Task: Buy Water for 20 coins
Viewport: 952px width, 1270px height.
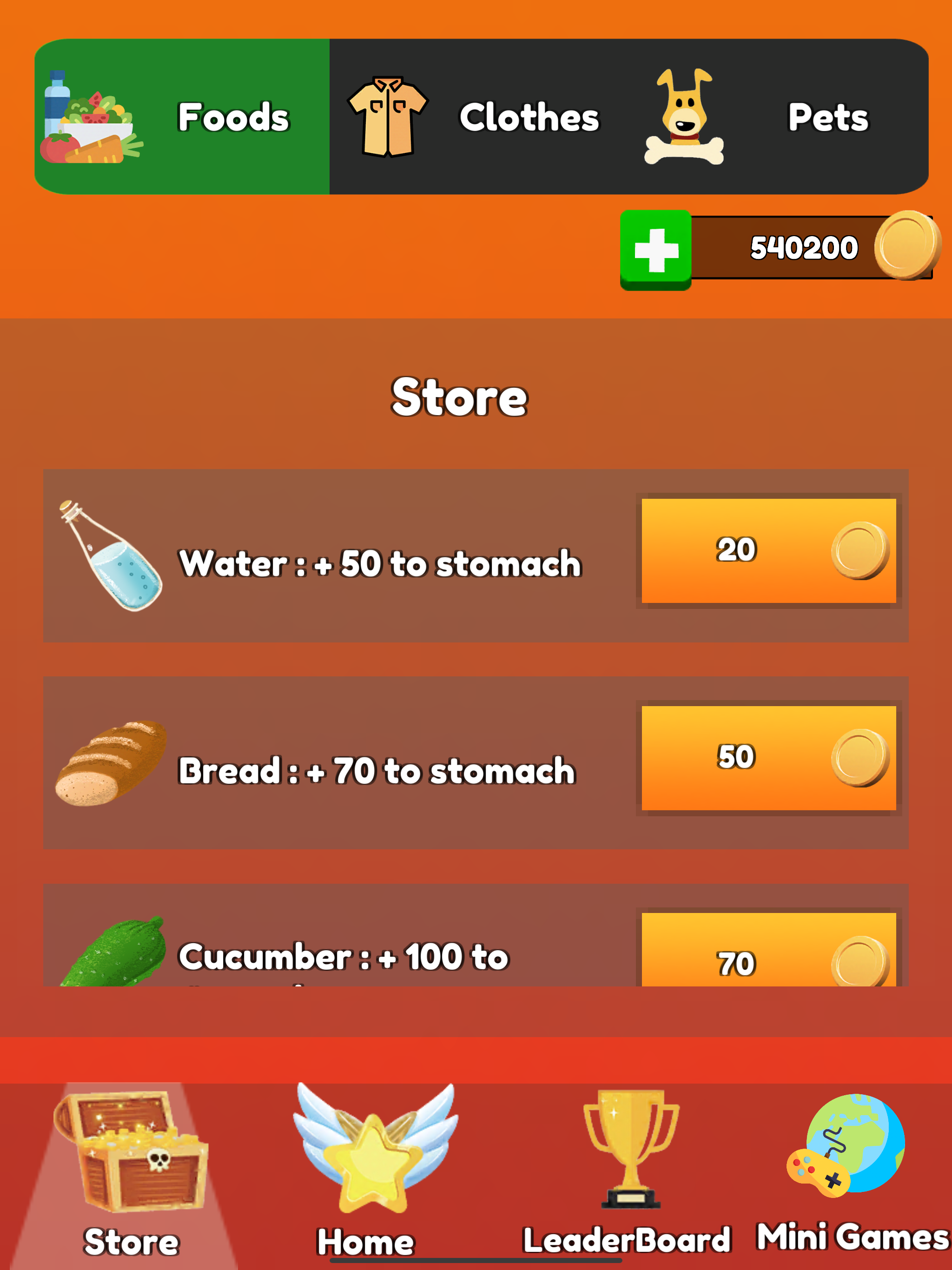Action: tap(768, 550)
